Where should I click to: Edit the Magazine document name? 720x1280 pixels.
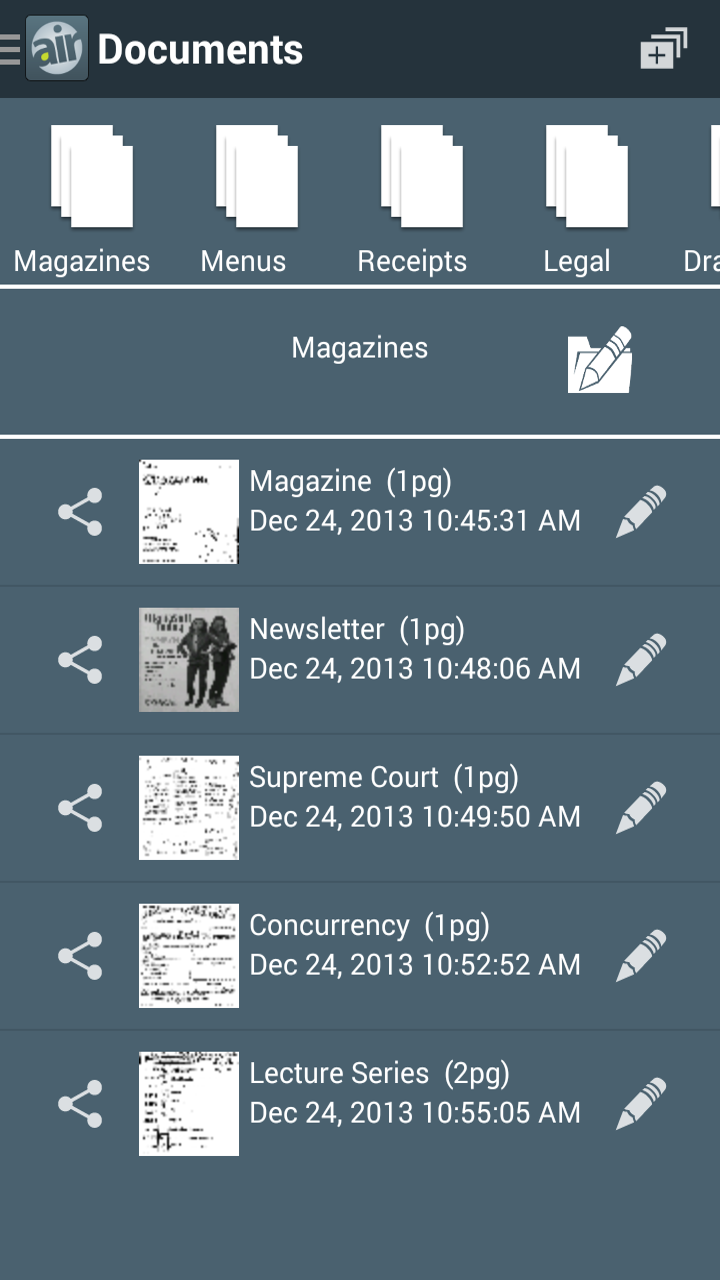click(643, 511)
